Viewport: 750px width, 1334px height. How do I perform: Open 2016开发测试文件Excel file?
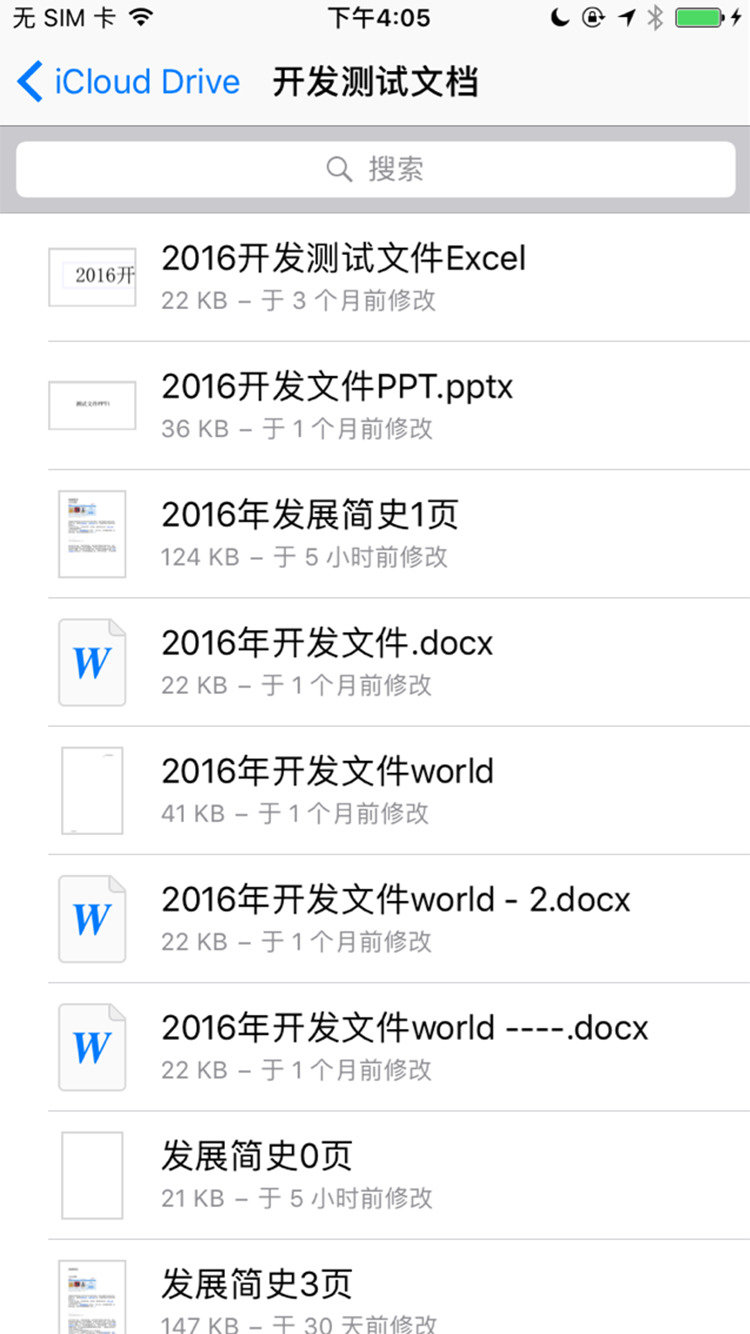pyautogui.click(x=343, y=277)
